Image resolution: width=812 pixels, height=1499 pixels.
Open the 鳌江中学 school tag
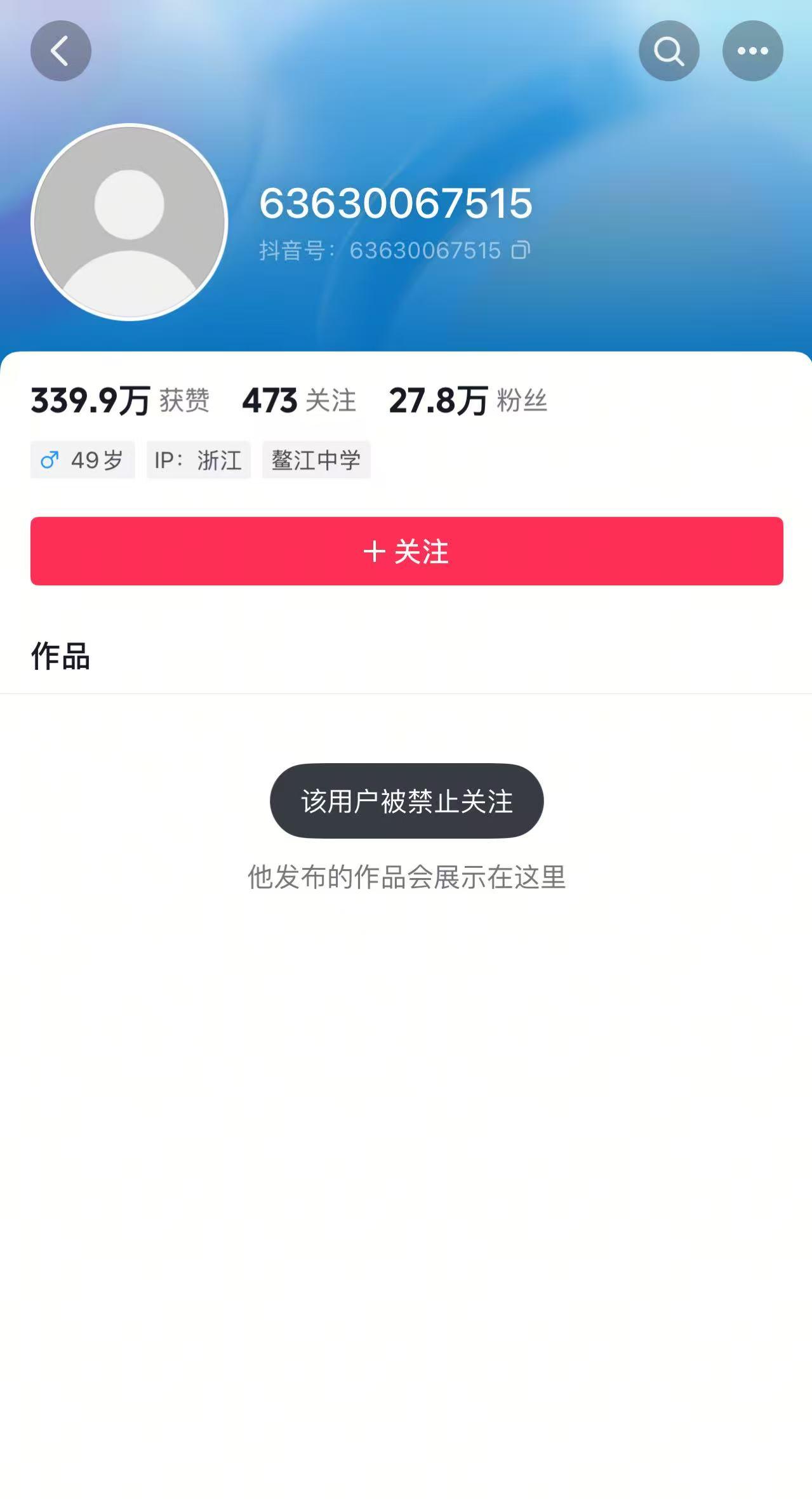(x=316, y=460)
